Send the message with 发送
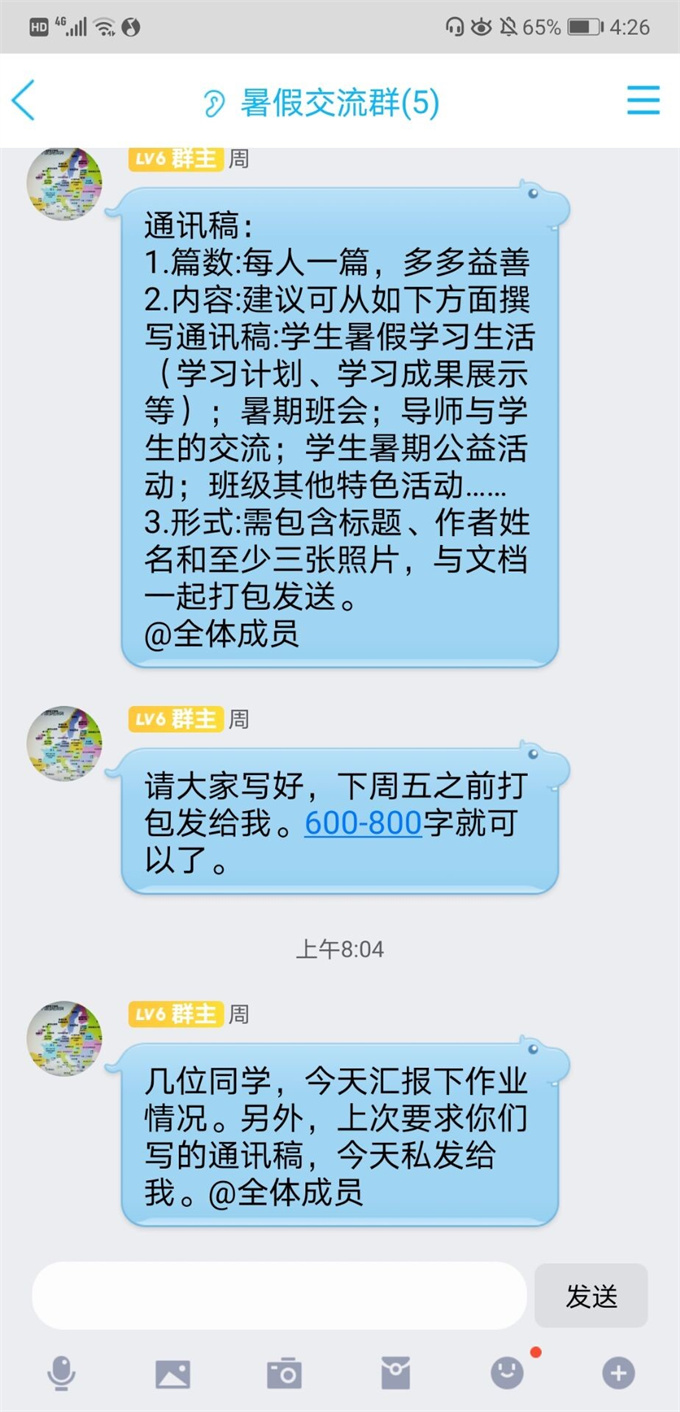680x1412 pixels. 591,1296
